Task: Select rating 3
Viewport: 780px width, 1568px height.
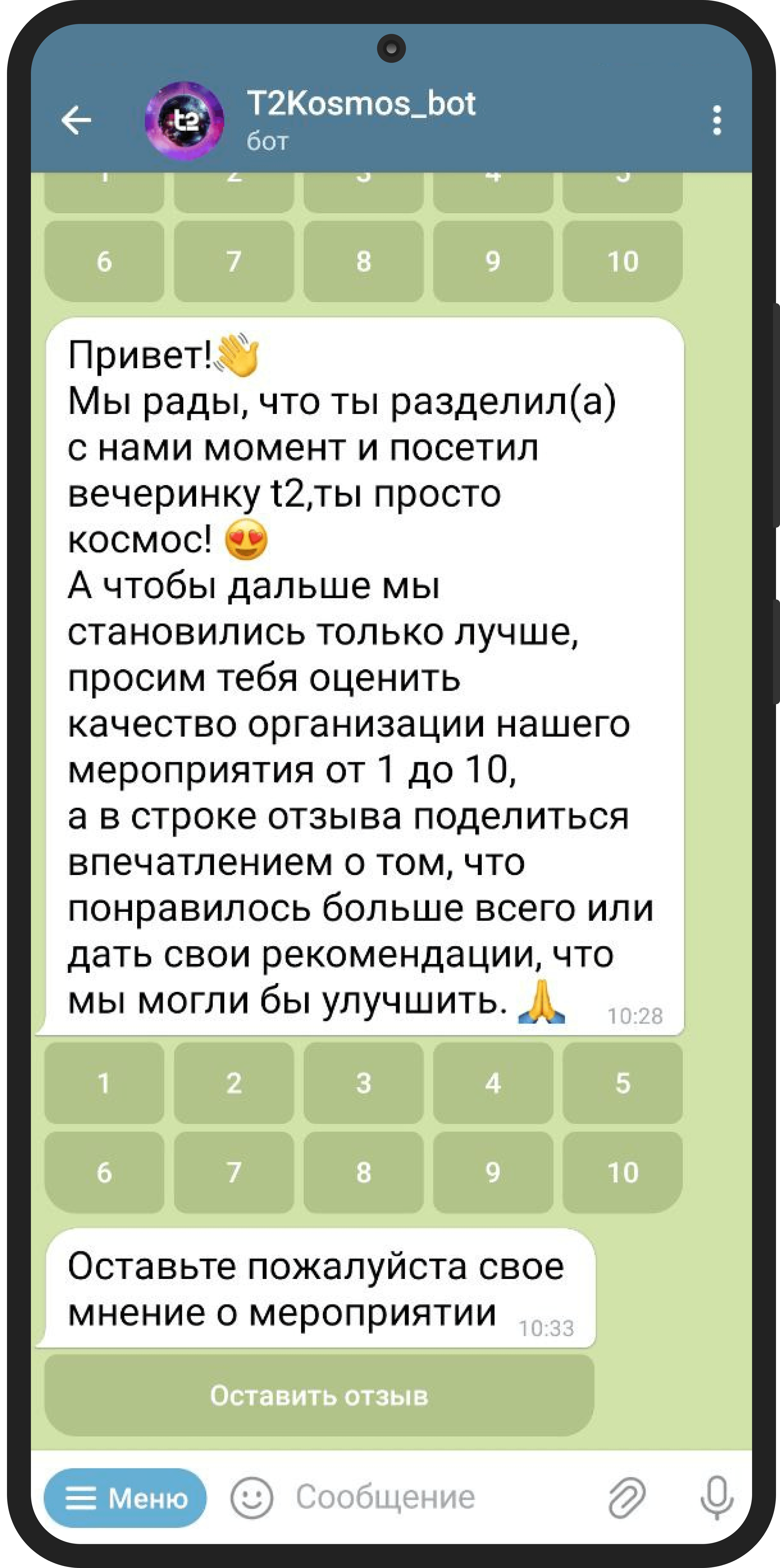Action: click(x=364, y=1083)
